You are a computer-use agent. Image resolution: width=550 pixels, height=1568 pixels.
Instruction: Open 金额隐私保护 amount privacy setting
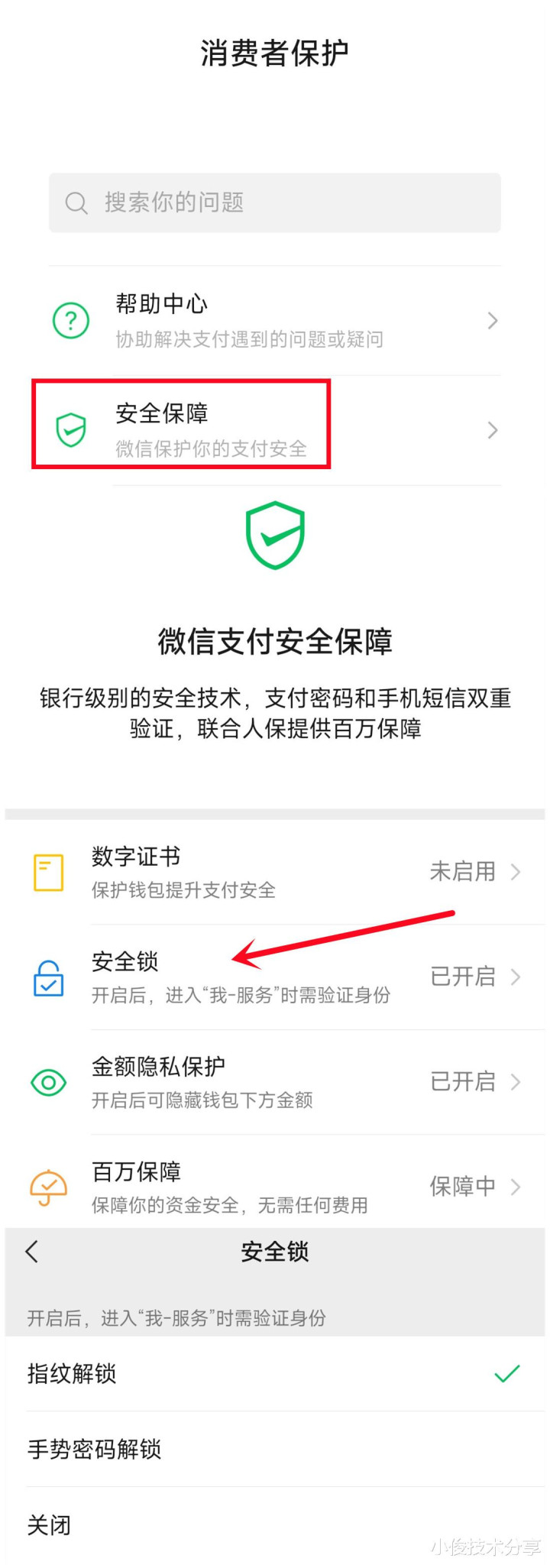point(275,1082)
